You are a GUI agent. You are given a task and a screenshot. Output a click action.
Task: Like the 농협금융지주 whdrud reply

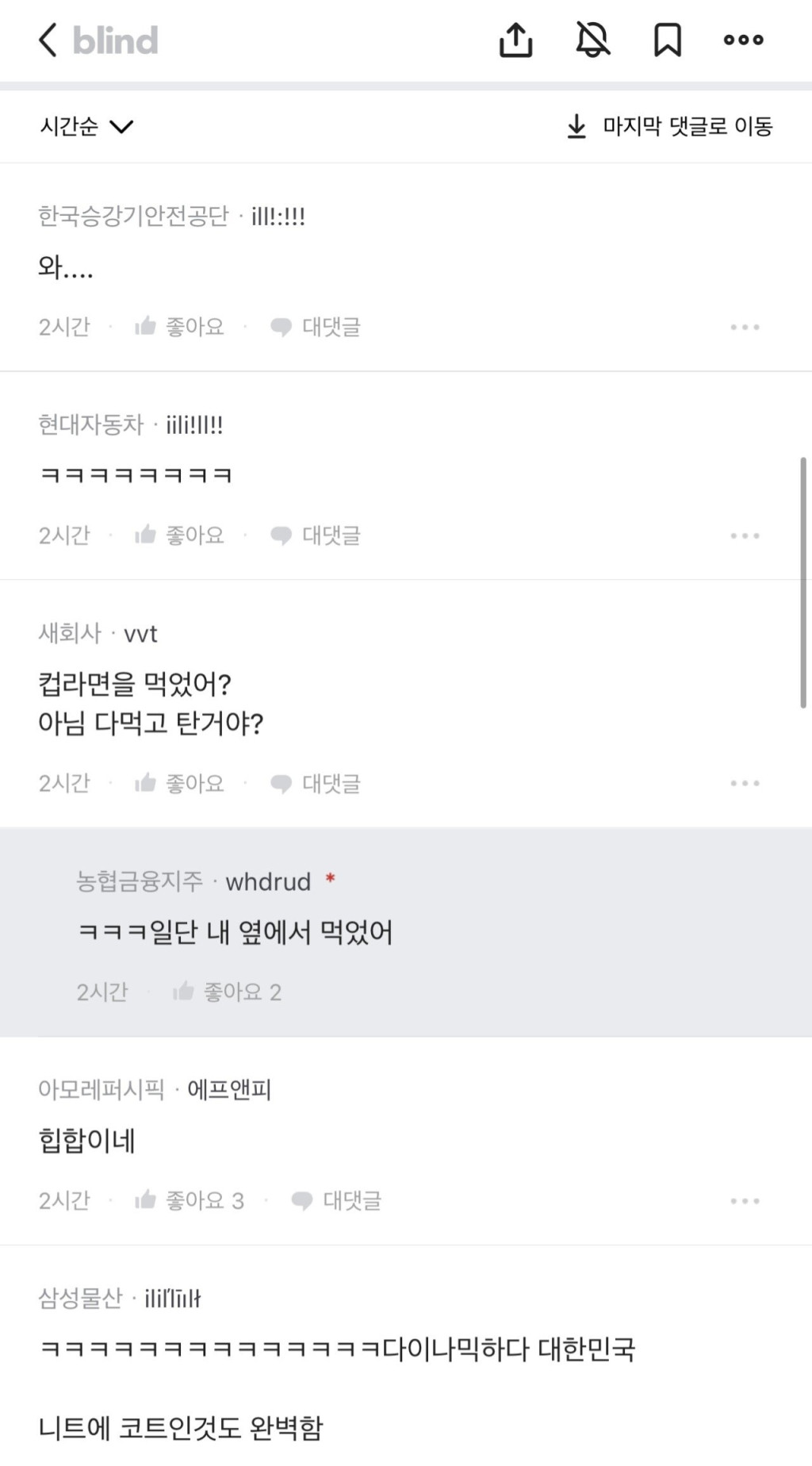coord(227,992)
